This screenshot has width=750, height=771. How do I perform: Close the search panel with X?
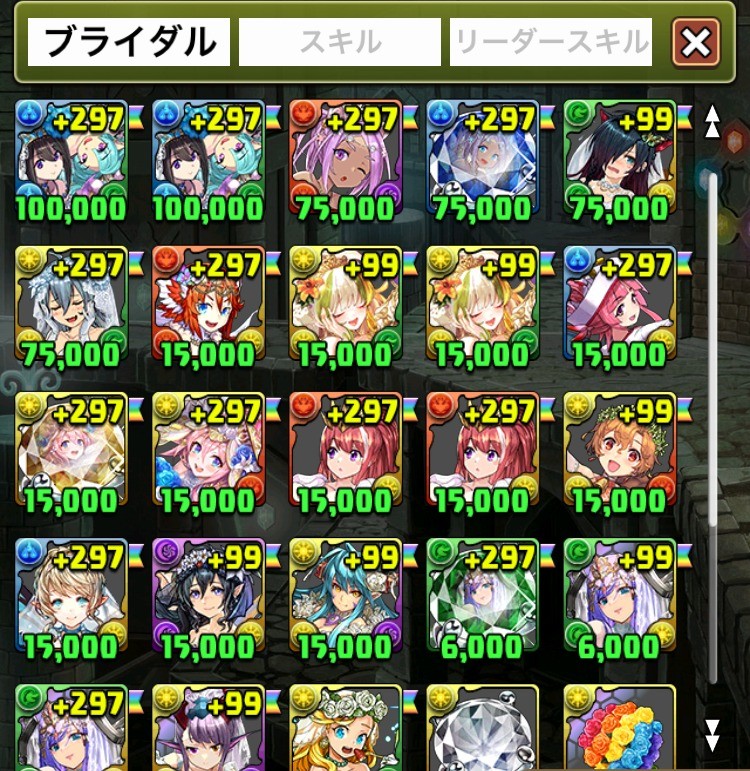coord(696,42)
